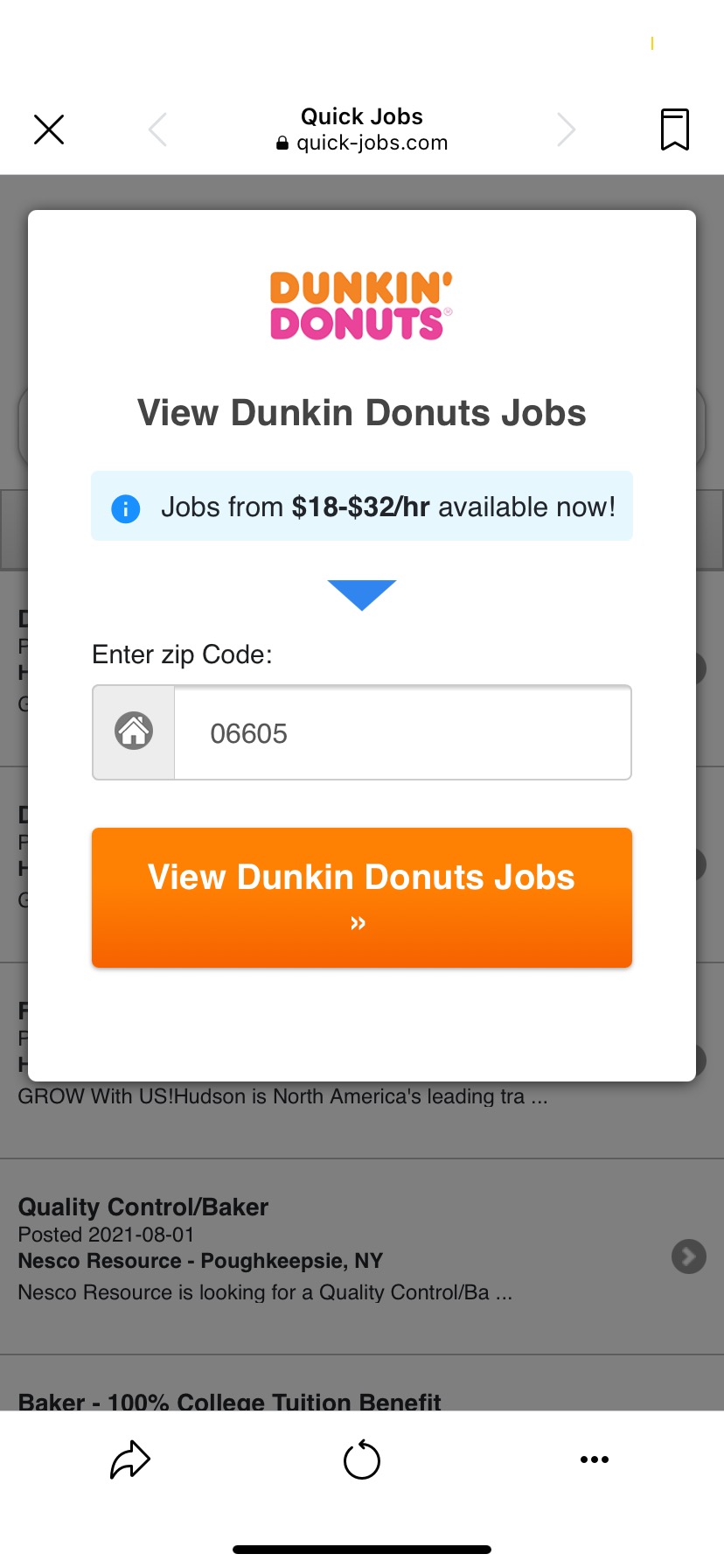724x1568 pixels.
Task: Reload the page
Action: (362, 1459)
